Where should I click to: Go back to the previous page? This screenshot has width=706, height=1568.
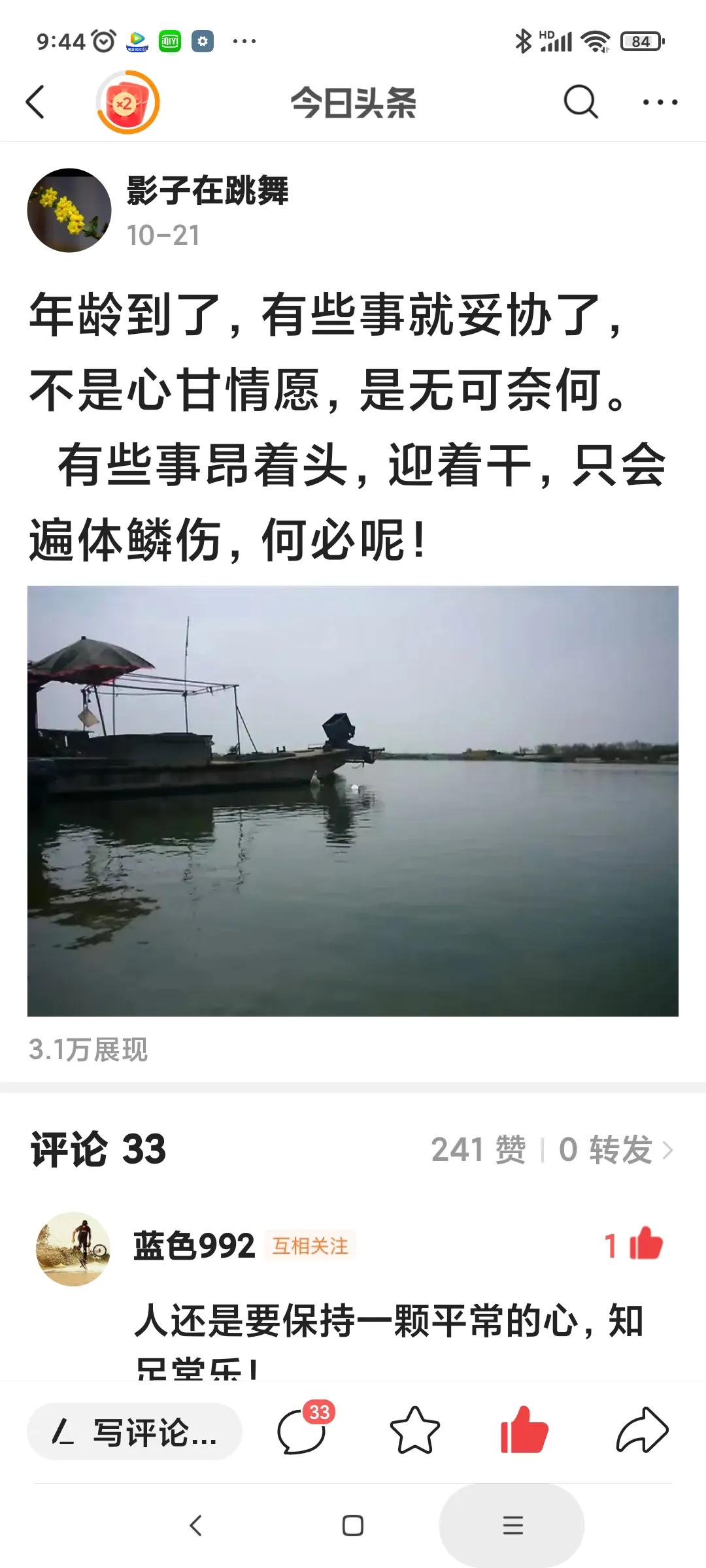pos(36,103)
